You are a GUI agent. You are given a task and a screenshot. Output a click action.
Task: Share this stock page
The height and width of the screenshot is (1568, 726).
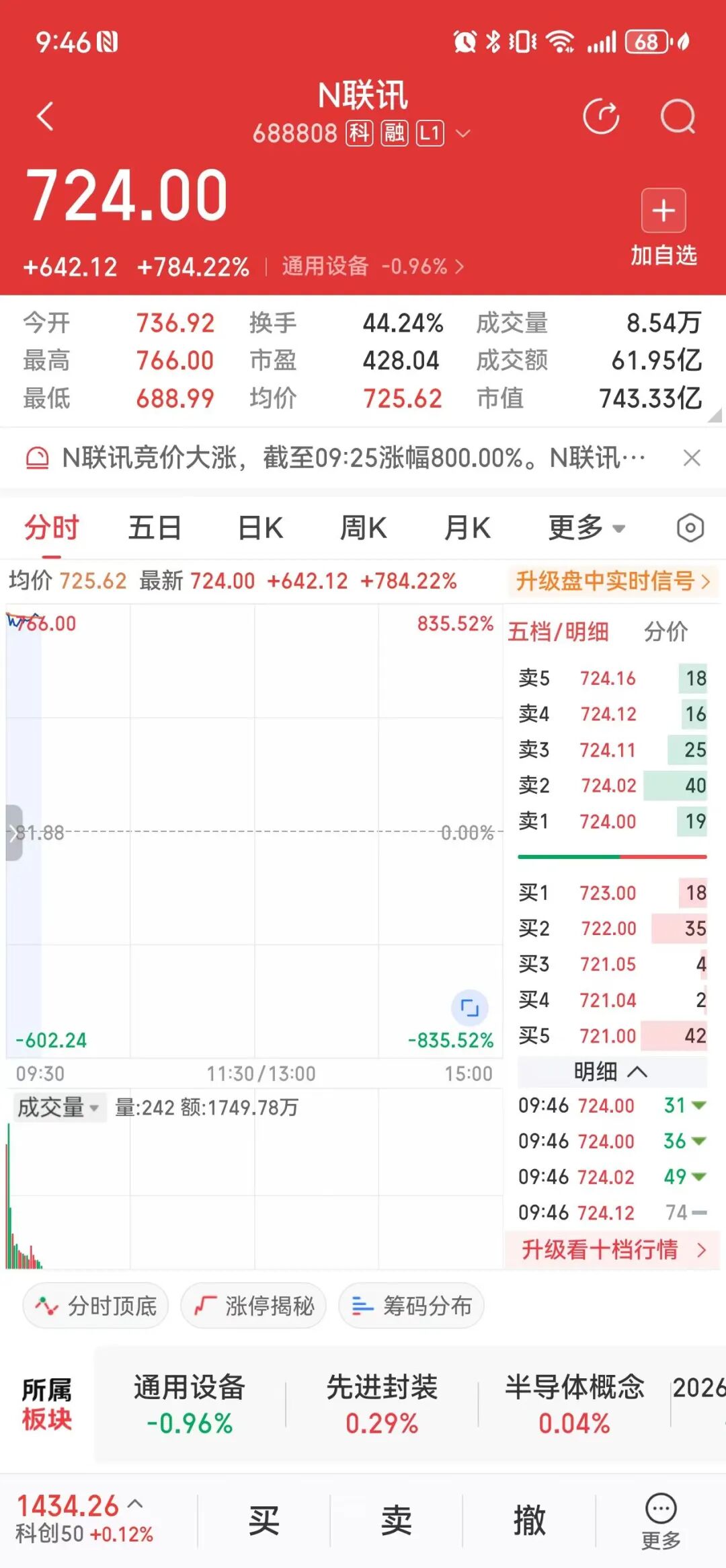[x=601, y=117]
